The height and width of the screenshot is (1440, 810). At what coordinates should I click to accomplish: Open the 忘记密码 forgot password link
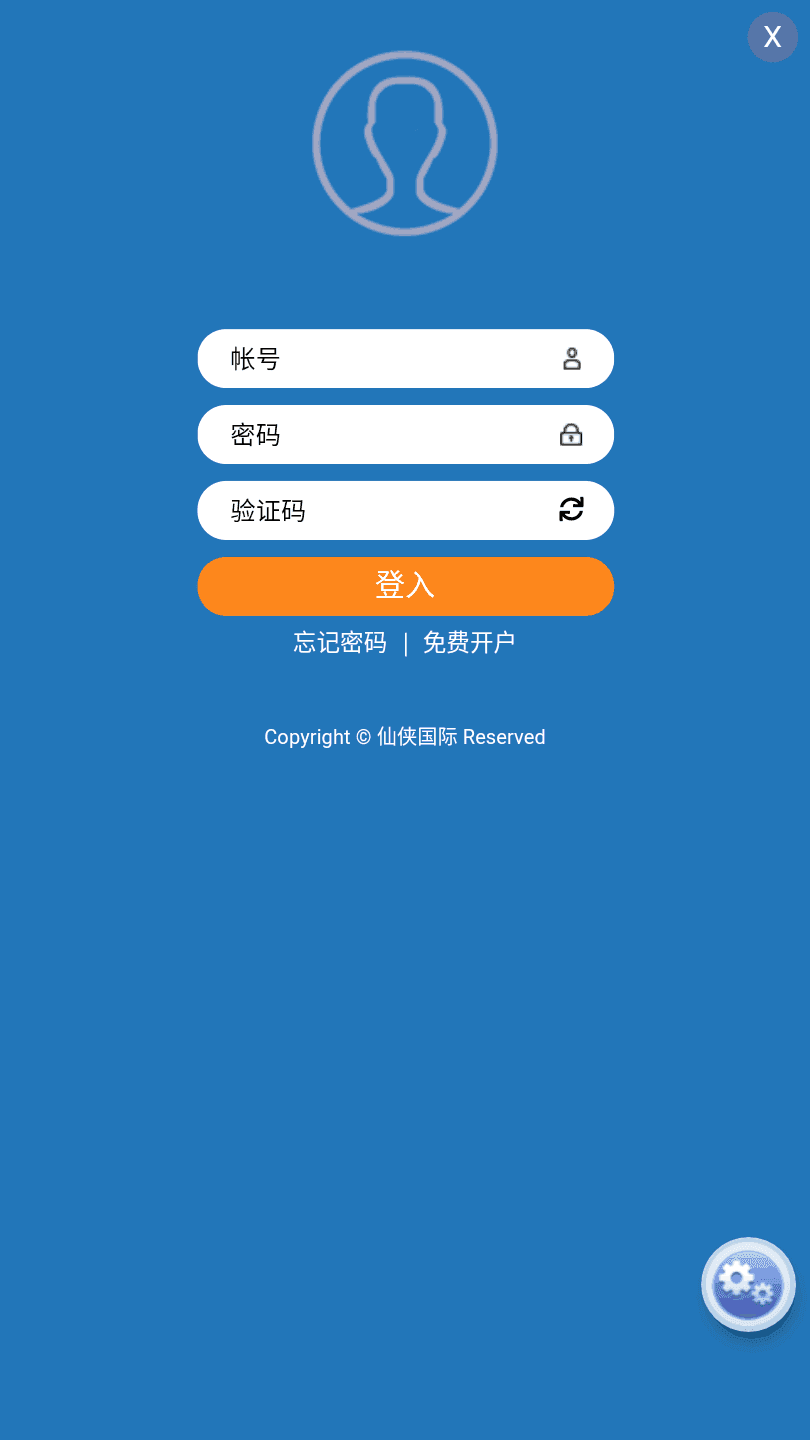(x=340, y=643)
